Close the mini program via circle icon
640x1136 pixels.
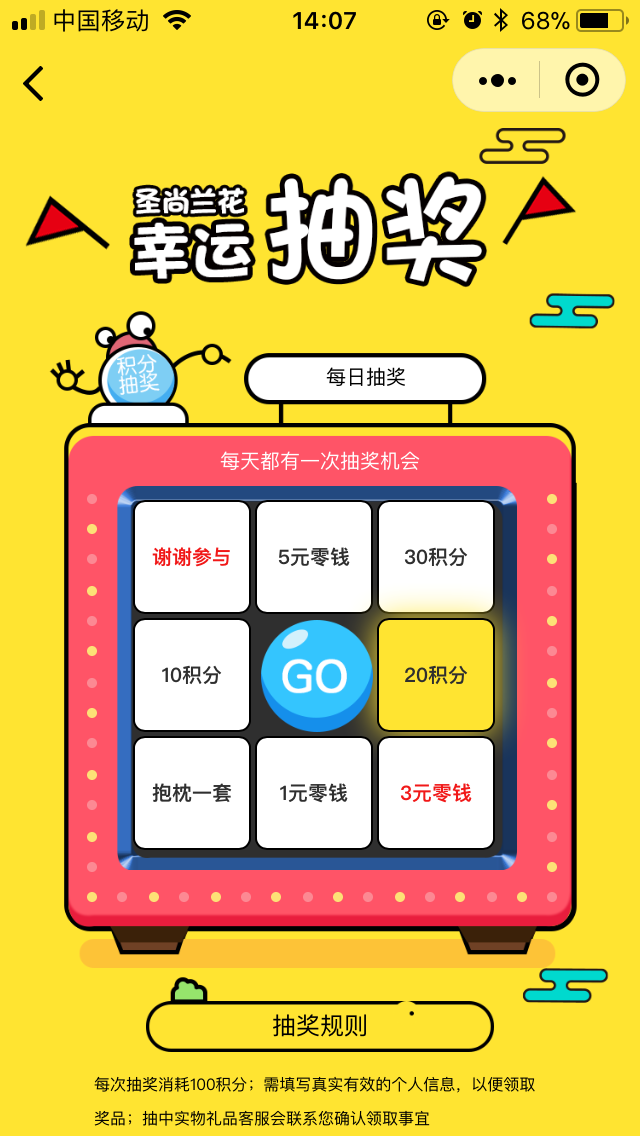tap(582, 80)
